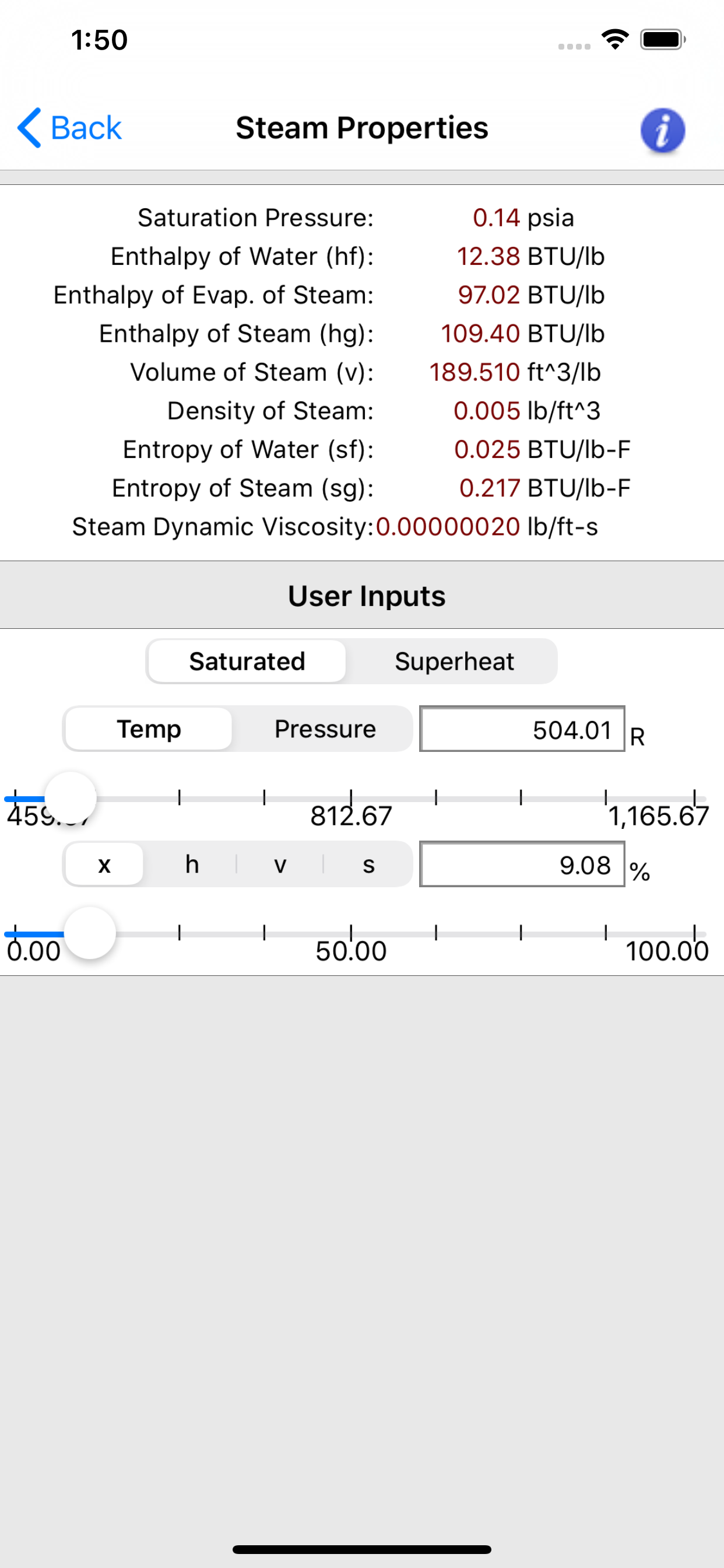Tap the temperature slider at 812.67

click(351, 799)
